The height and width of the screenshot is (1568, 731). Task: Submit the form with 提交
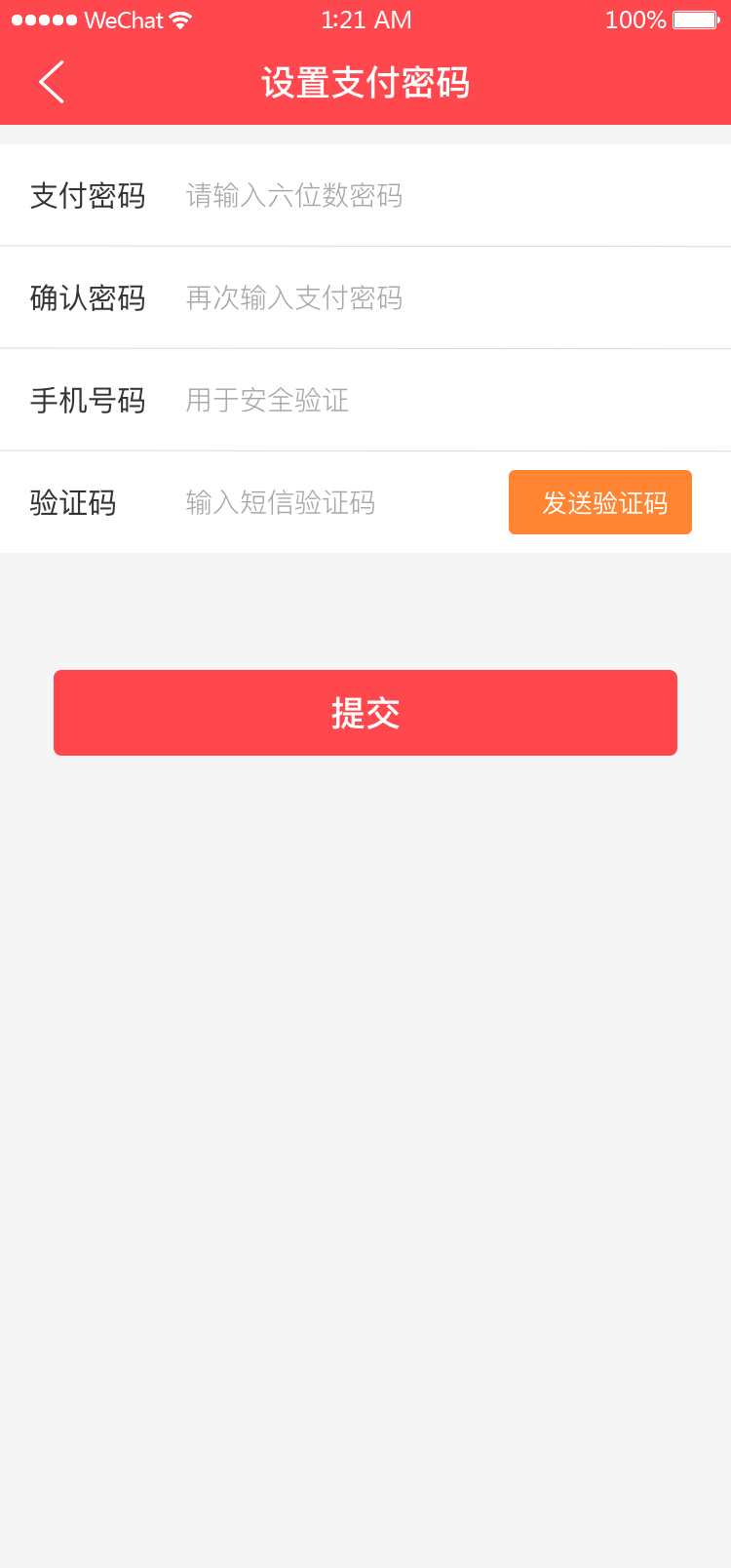(365, 713)
